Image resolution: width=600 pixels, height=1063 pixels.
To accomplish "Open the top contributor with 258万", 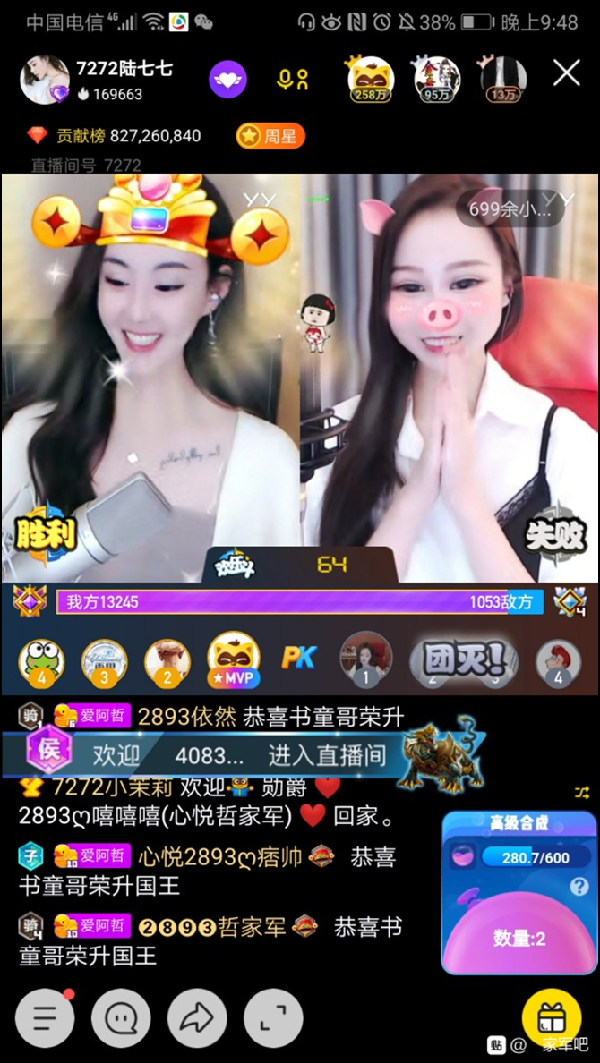I will 369,78.
